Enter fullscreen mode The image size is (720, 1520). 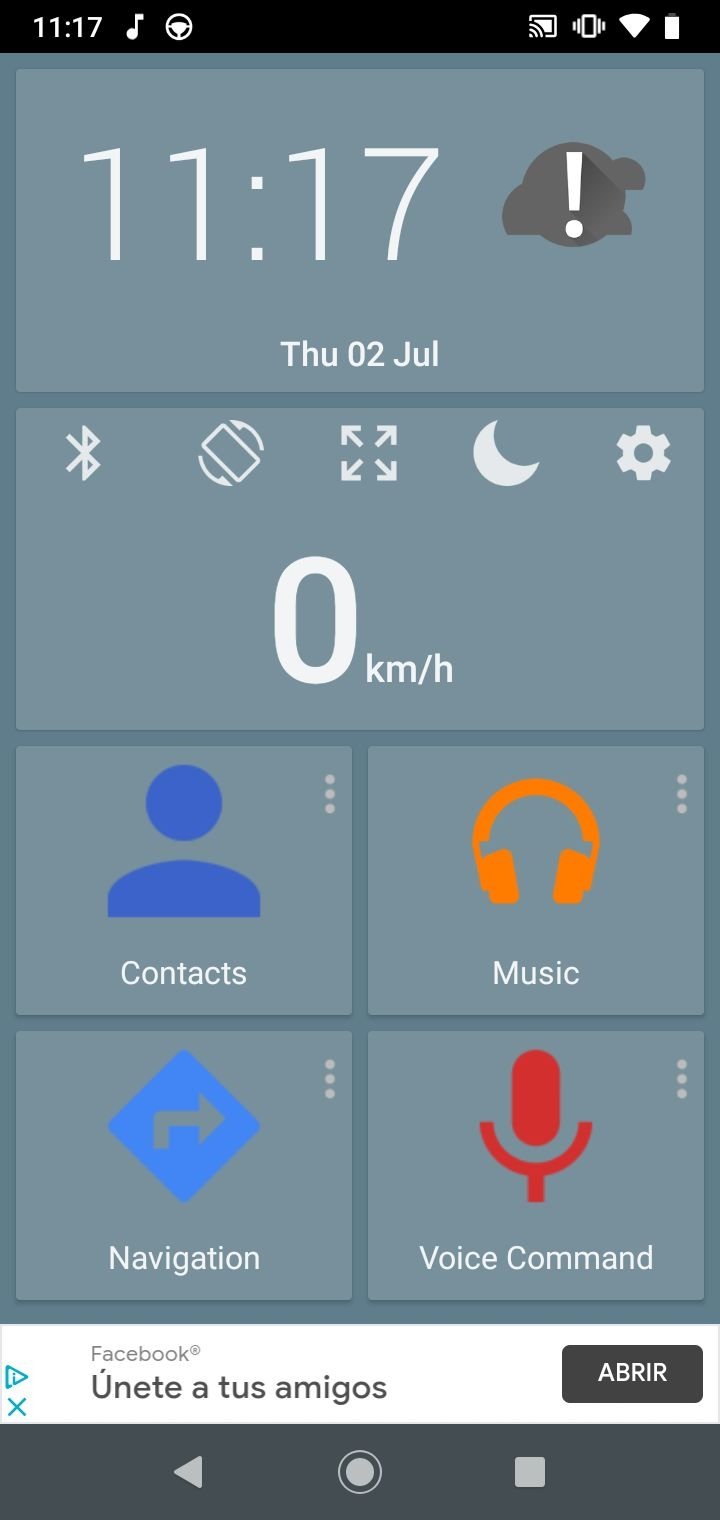[x=369, y=453]
